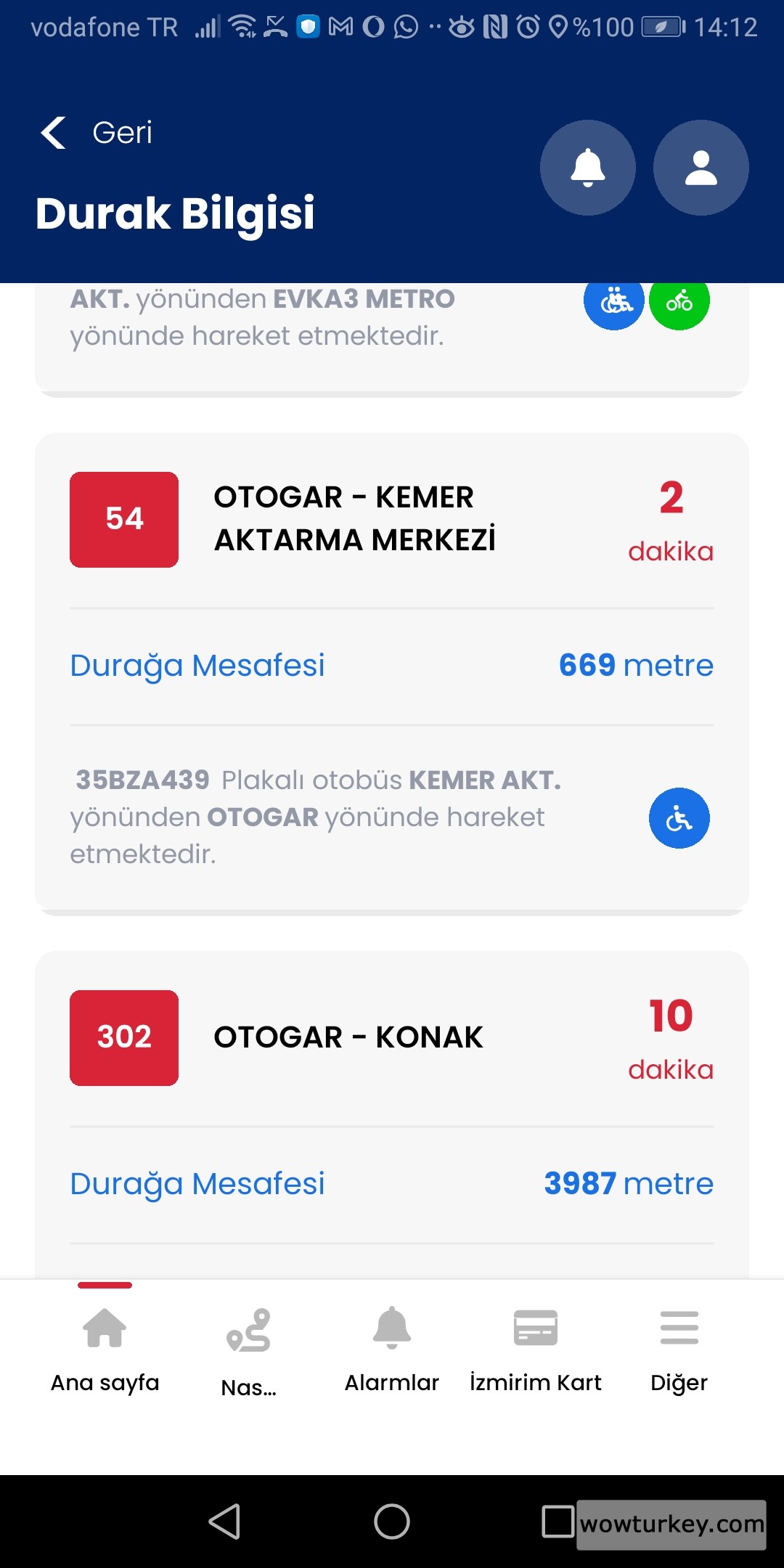Open the user profile icon
Viewport: 784px width, 1568px height.
pyautogui.click(x=700, y=168)
